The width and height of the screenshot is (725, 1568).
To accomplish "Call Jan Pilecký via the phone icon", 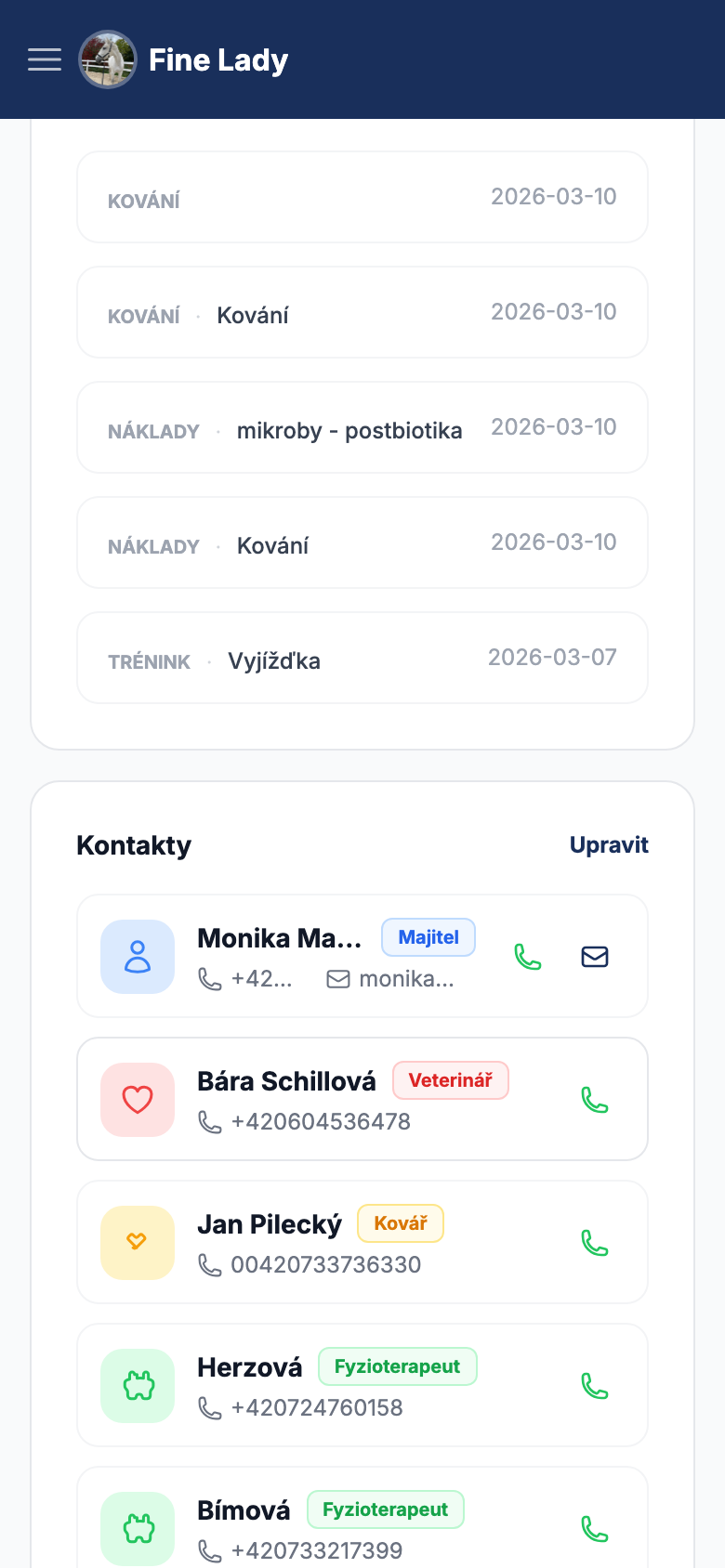I will point(595,1242).
